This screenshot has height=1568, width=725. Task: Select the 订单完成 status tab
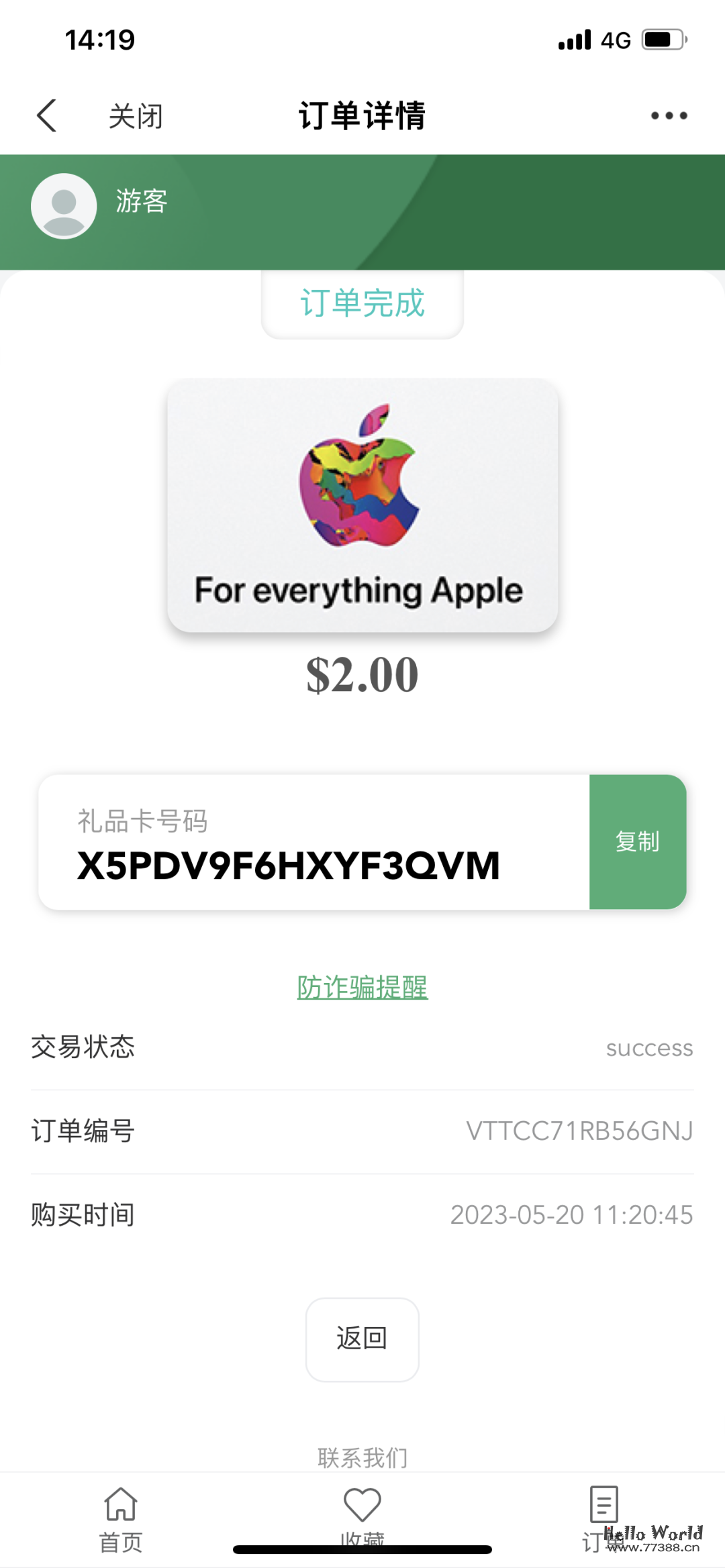point(362,303)
